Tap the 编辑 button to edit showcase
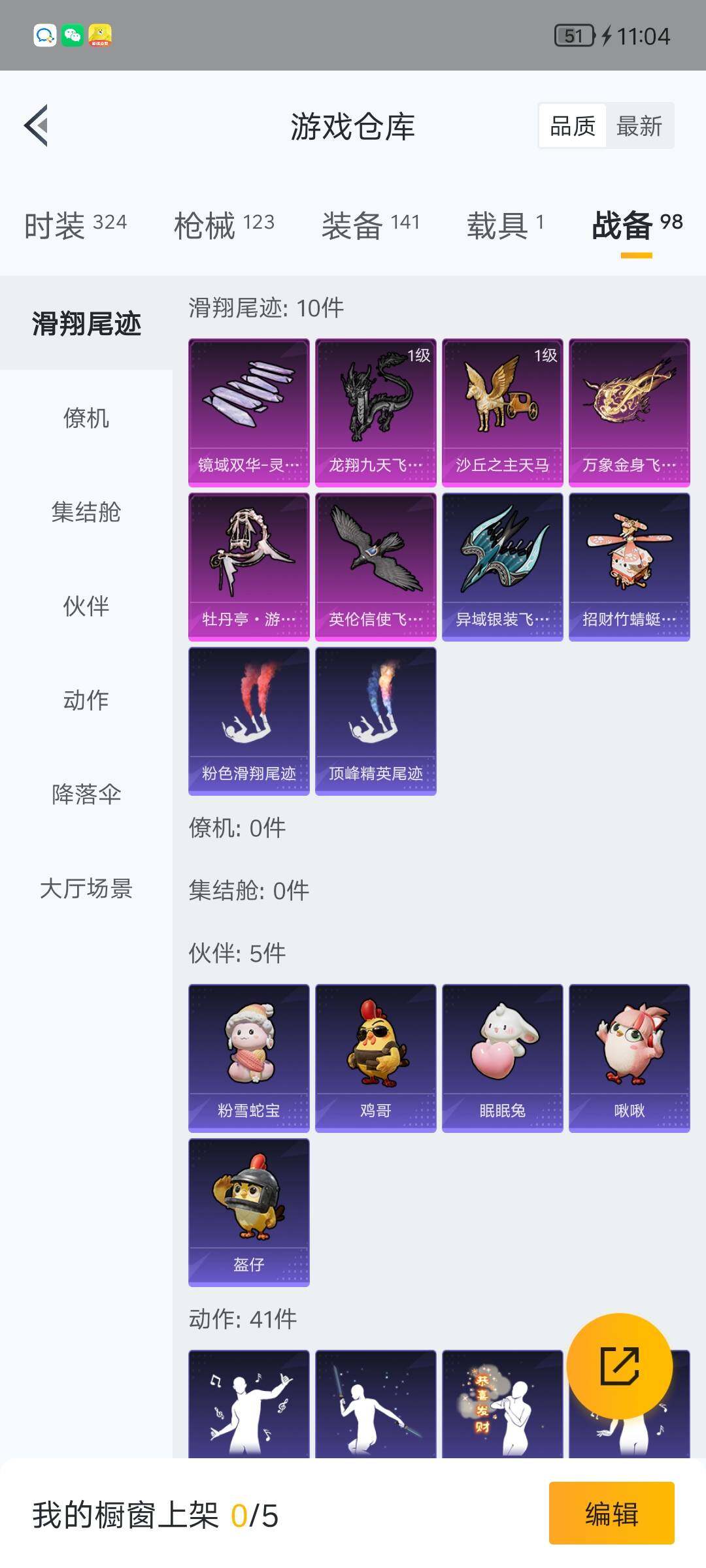This screenshot has height=1568, width=706. coord(611,1516)
